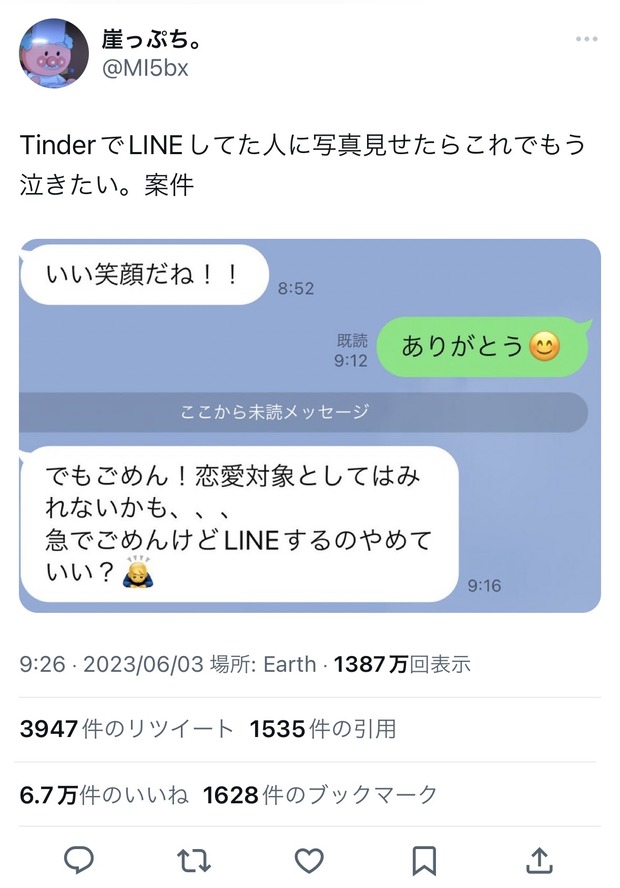View the 1535 quote tweets
Image resolution: width=620 pixels, height=888 pixels.
pos(323,729)
